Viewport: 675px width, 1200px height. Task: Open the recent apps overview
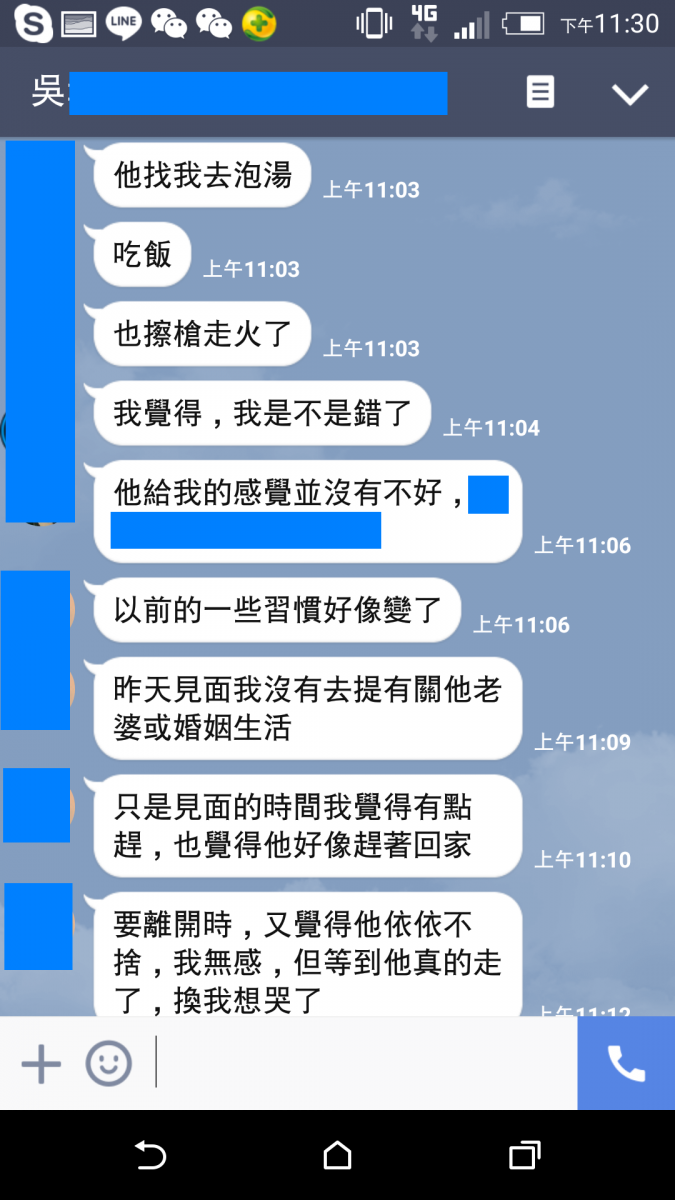pos(524,1156)
